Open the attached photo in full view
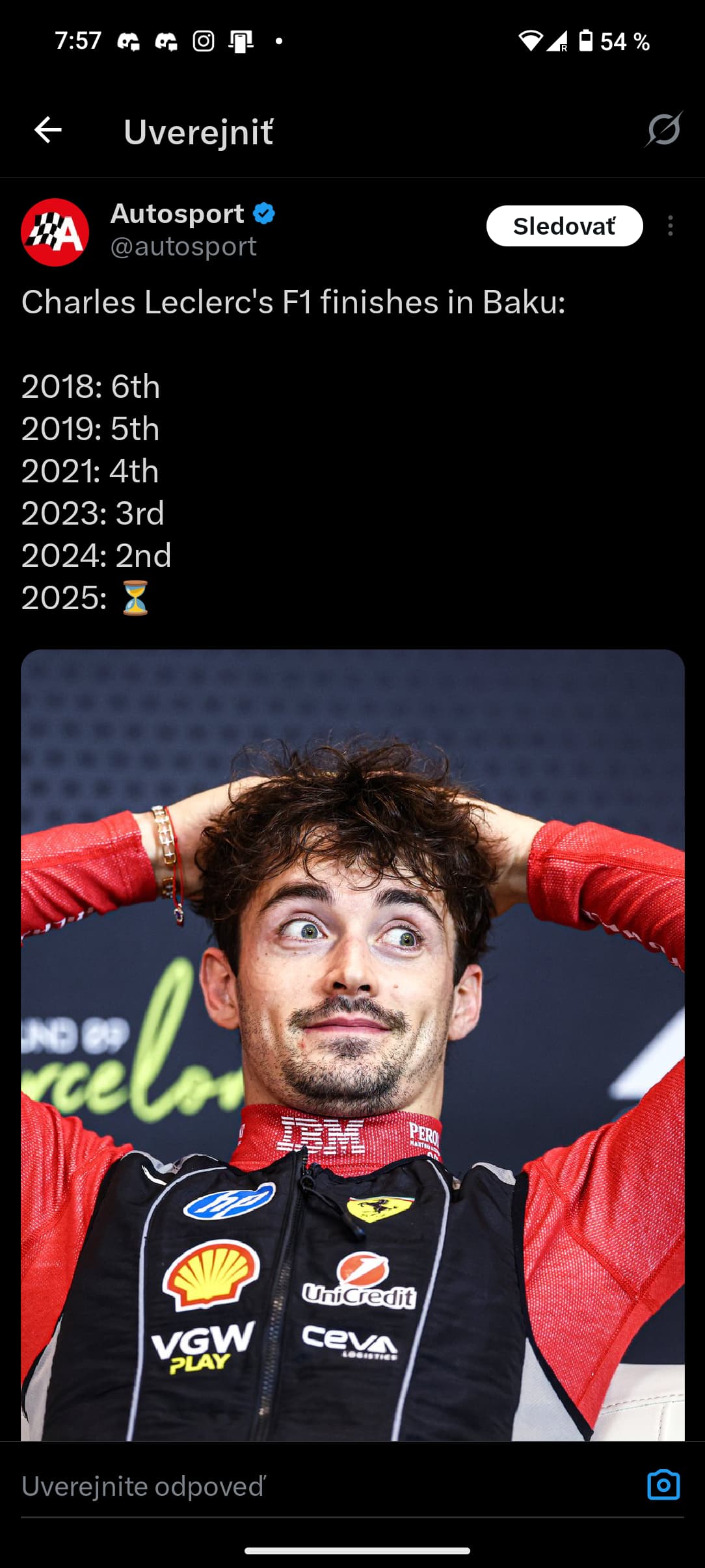705x1568 pixels. [352, 1040]
